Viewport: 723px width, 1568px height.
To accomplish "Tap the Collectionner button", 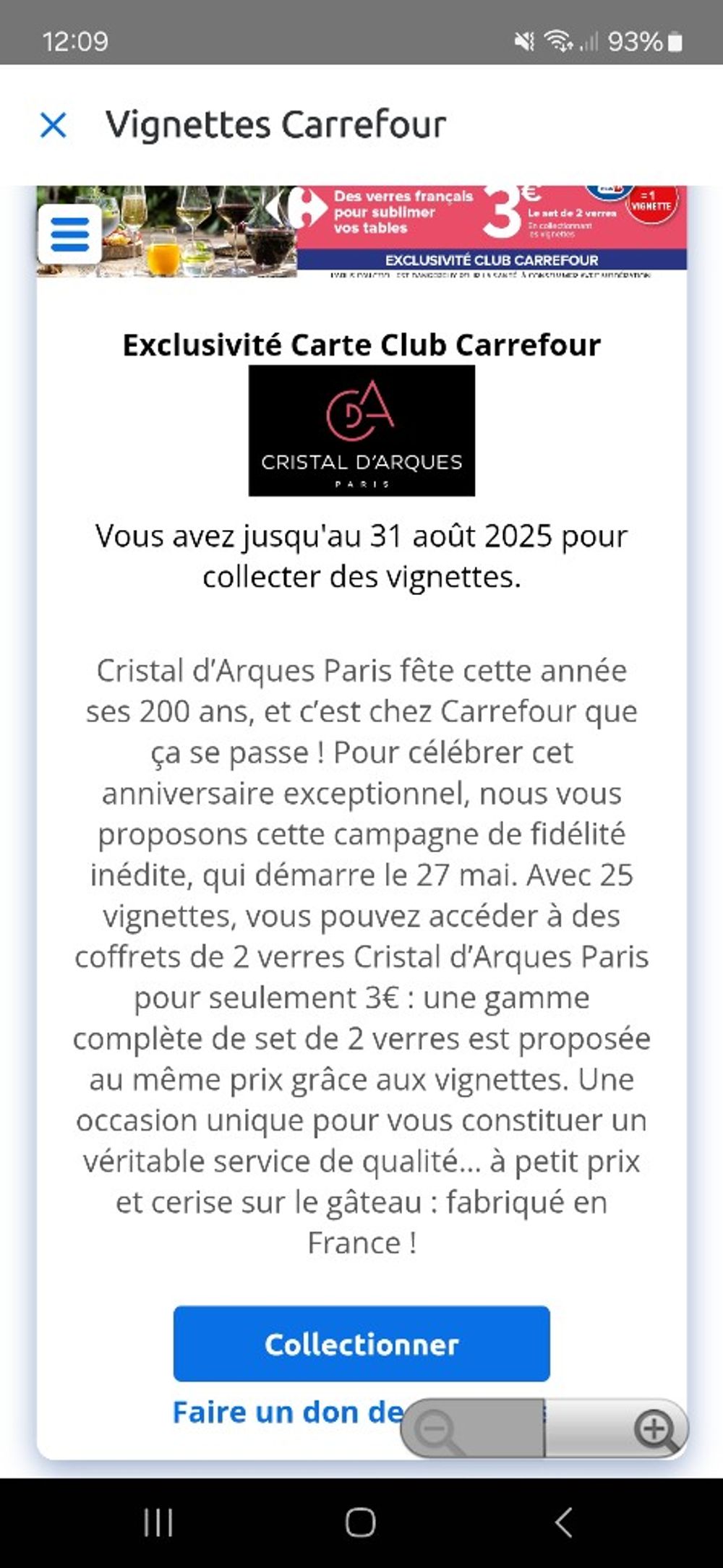I will (361, 1344).
